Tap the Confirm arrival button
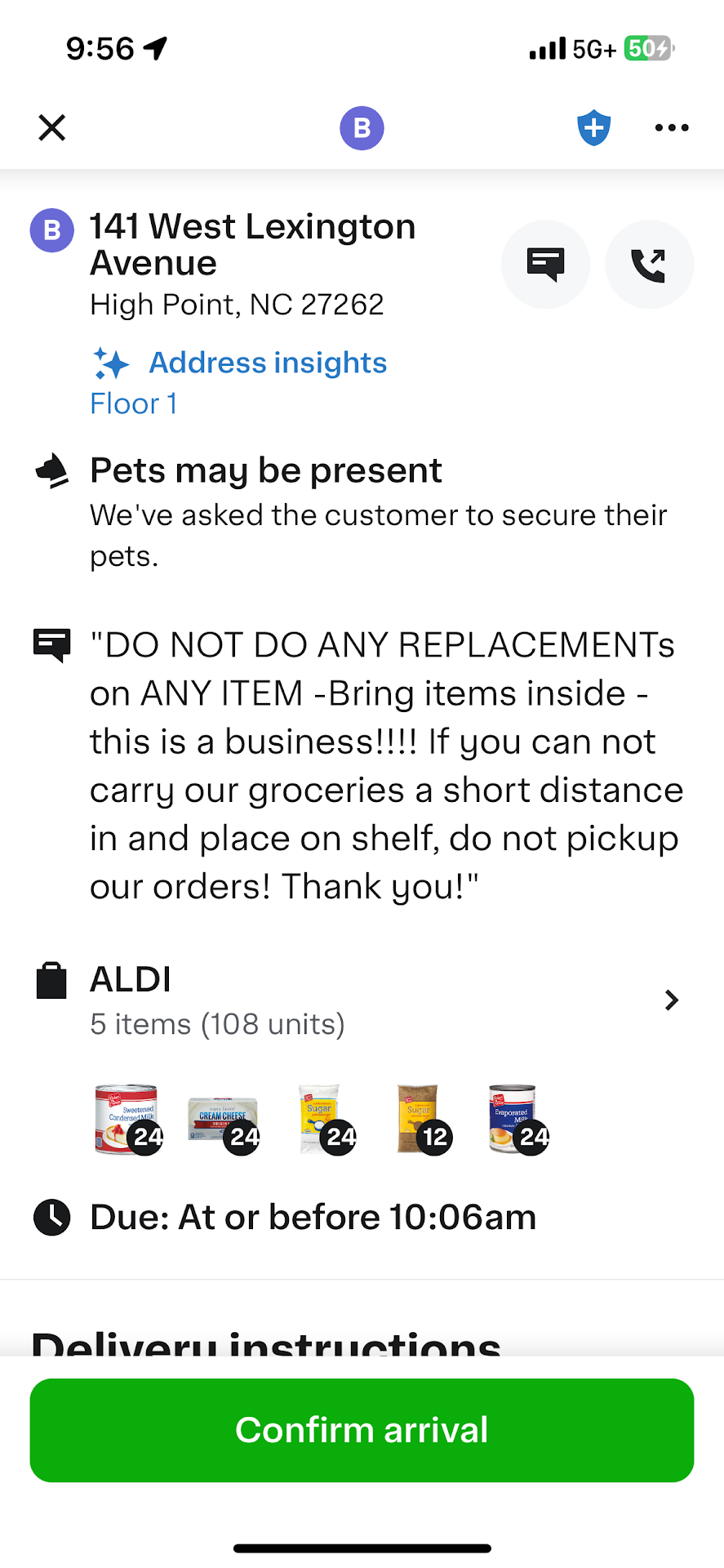Screen dimensions: 724x1568 point(362,1430)
